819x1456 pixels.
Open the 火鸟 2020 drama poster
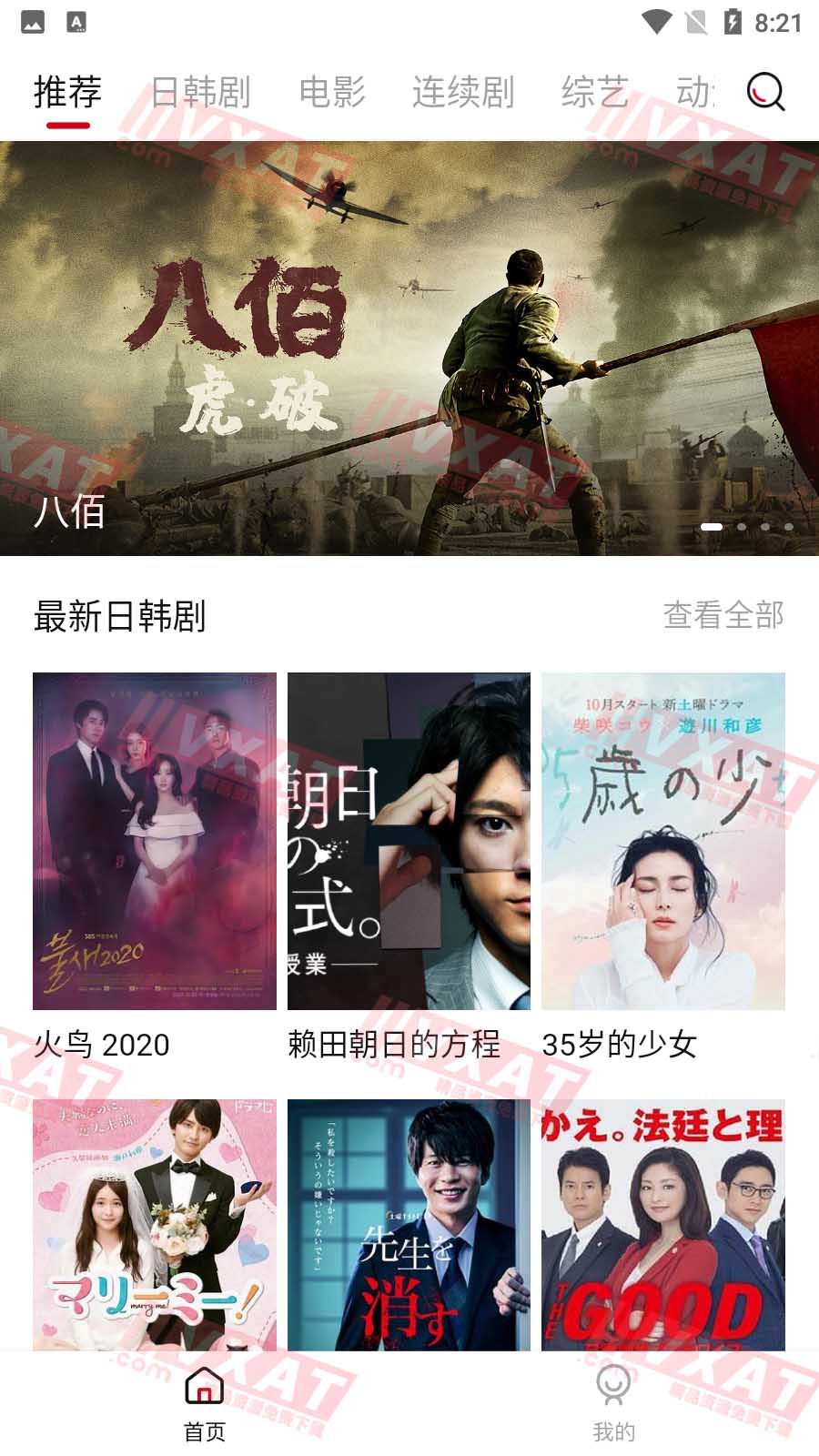click(154, 839)
